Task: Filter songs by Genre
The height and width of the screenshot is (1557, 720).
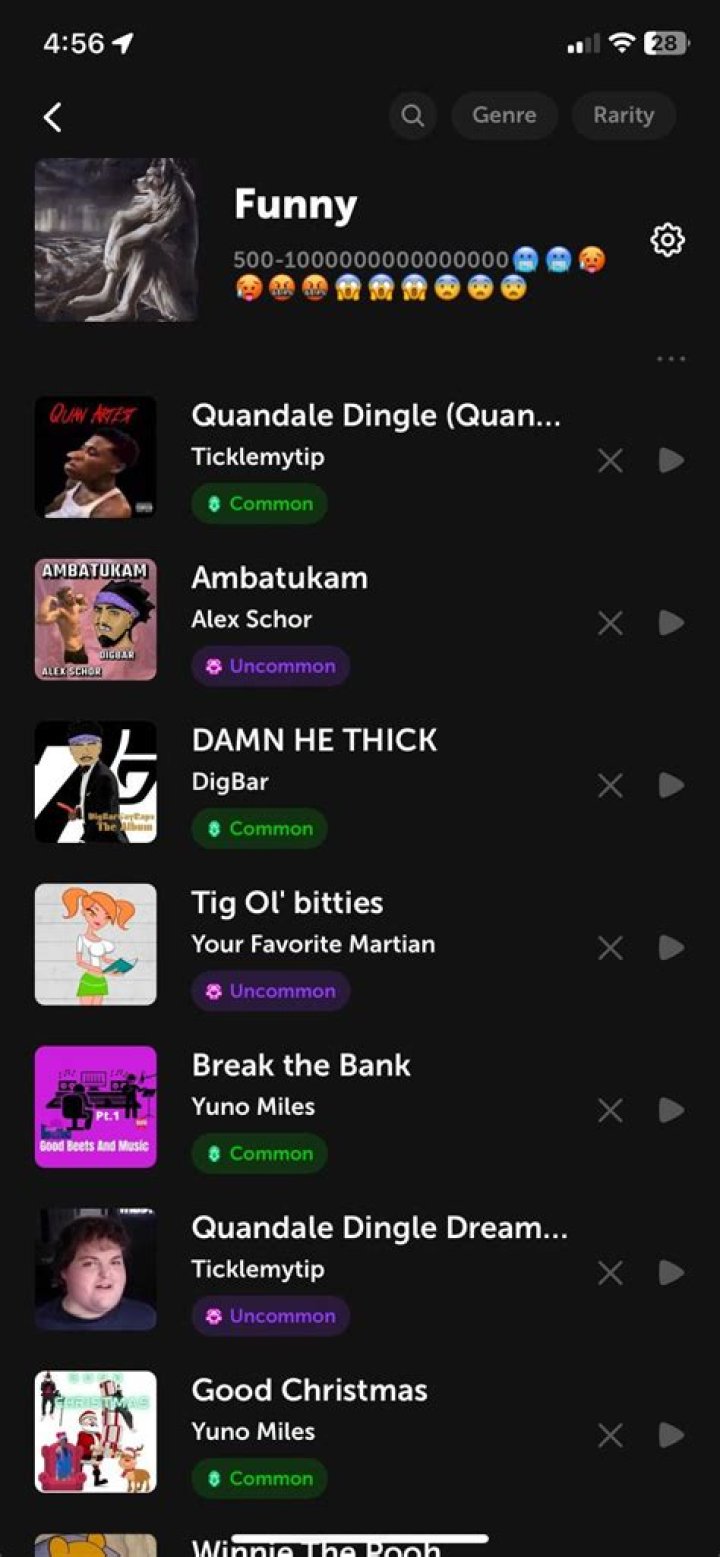Action: tap(504, 116)
